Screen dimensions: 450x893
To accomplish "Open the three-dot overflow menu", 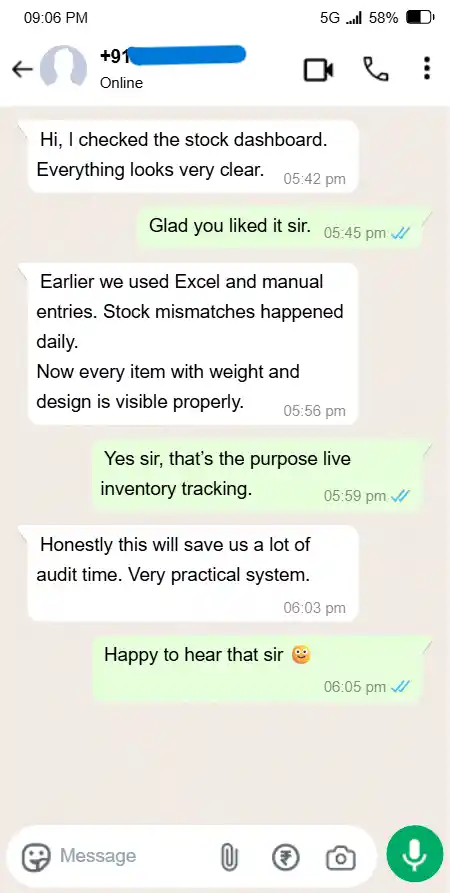I will 427,68.
